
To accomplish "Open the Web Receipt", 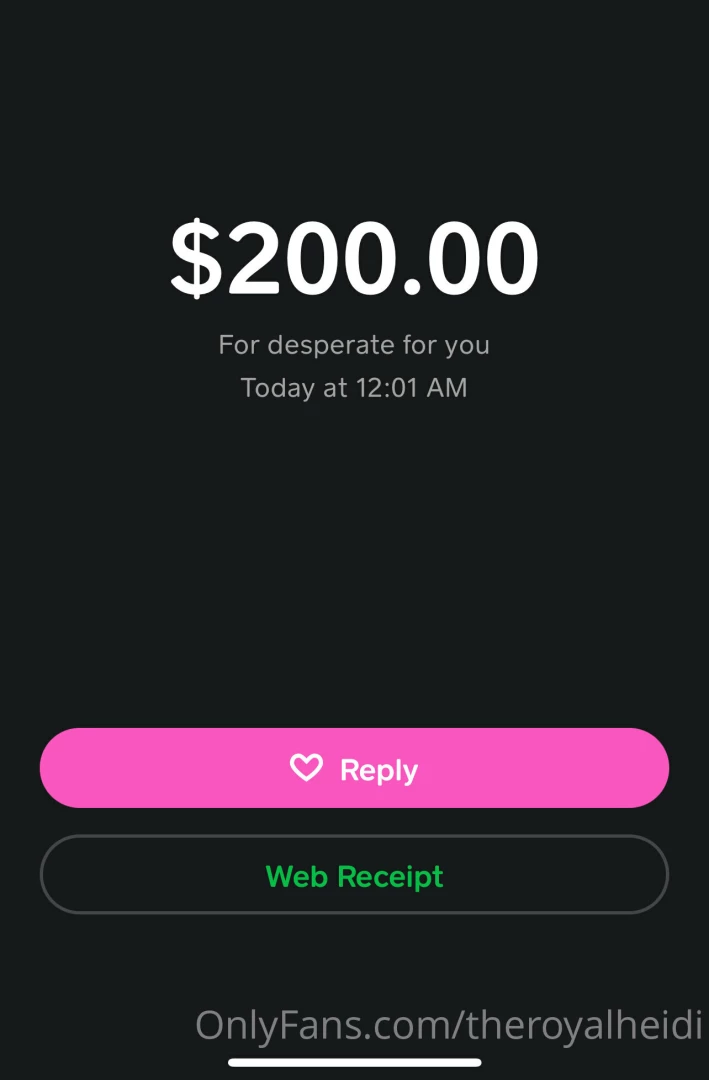I will (354, 875).
